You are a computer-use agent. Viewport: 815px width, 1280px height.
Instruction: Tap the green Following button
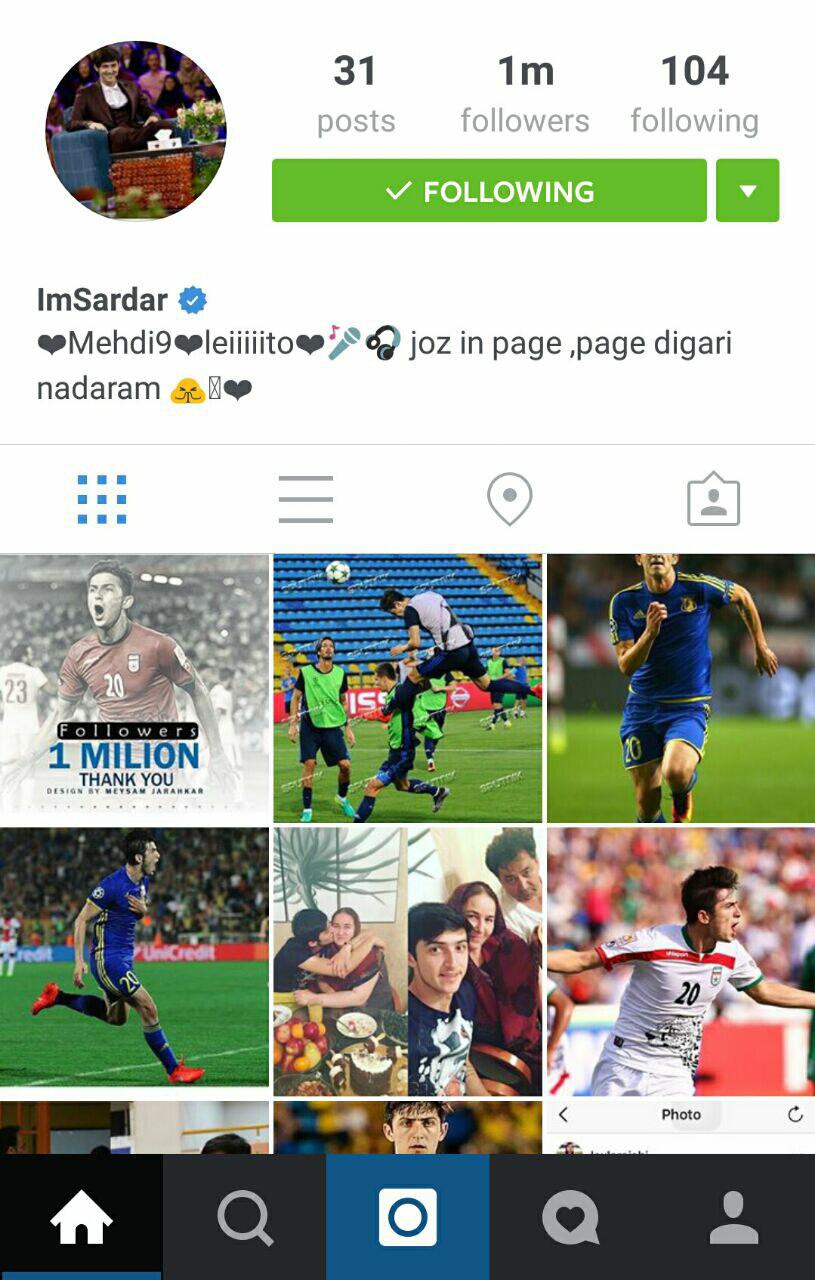489,190
